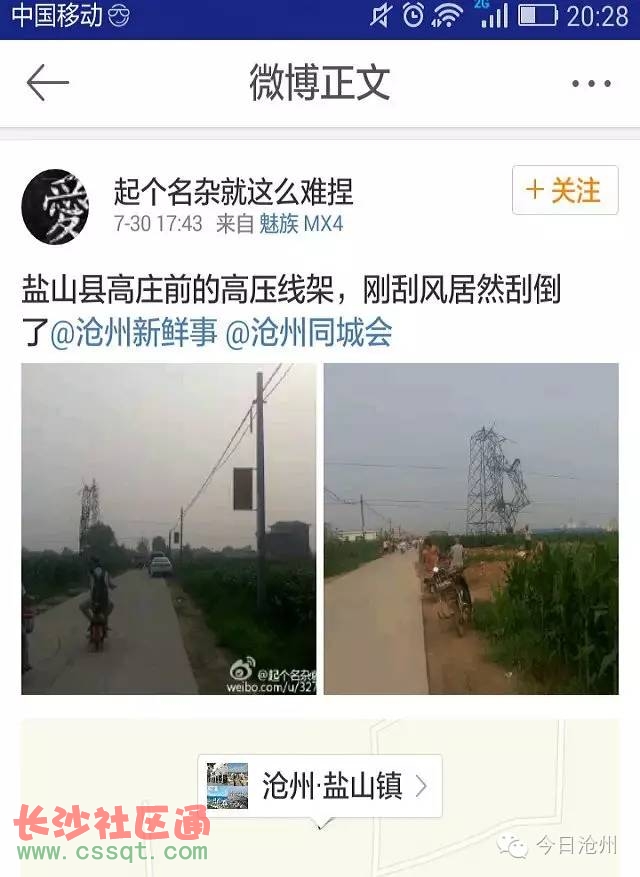Open the @沧州新鲜事 mention

(x=133, y=334)
